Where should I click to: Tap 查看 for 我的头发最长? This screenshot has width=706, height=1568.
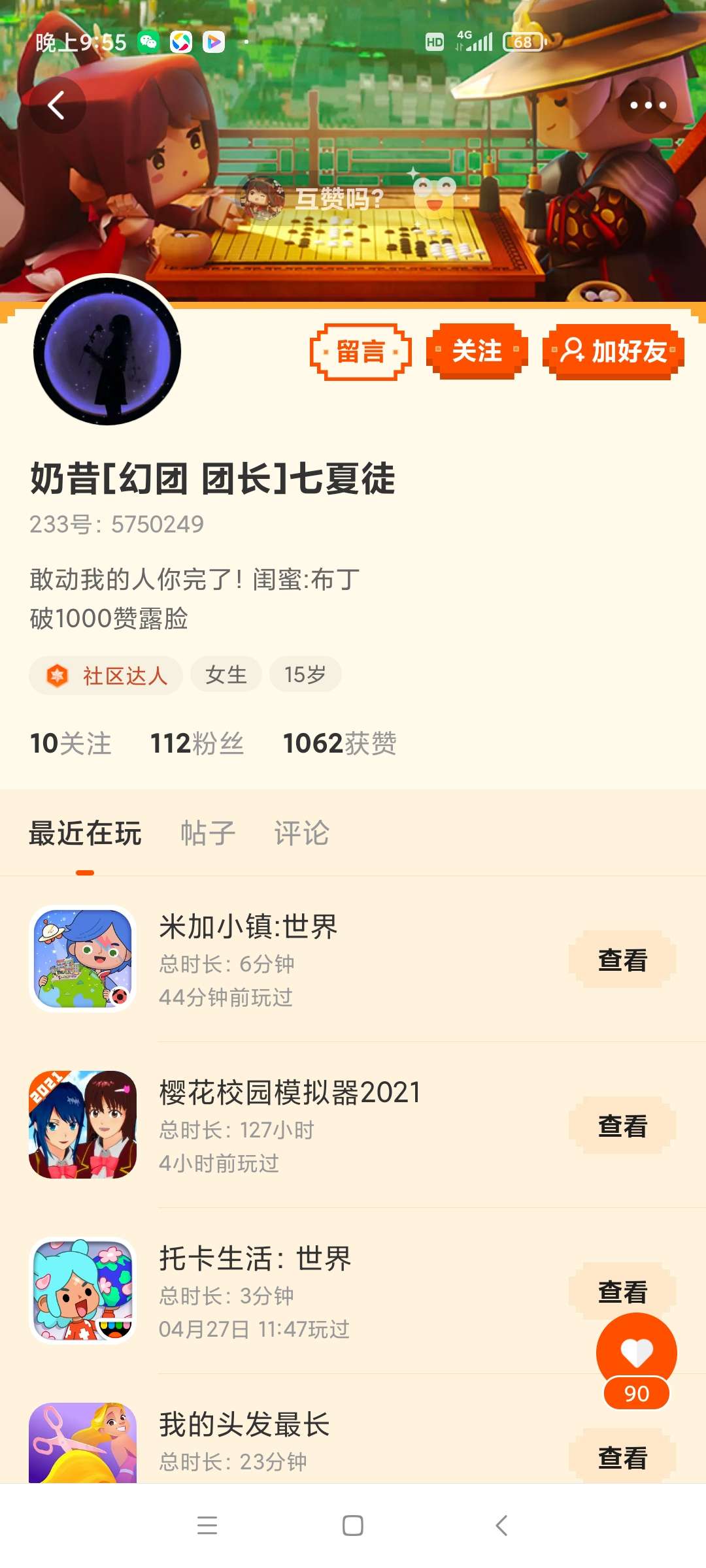click(x=622, y=1458)
